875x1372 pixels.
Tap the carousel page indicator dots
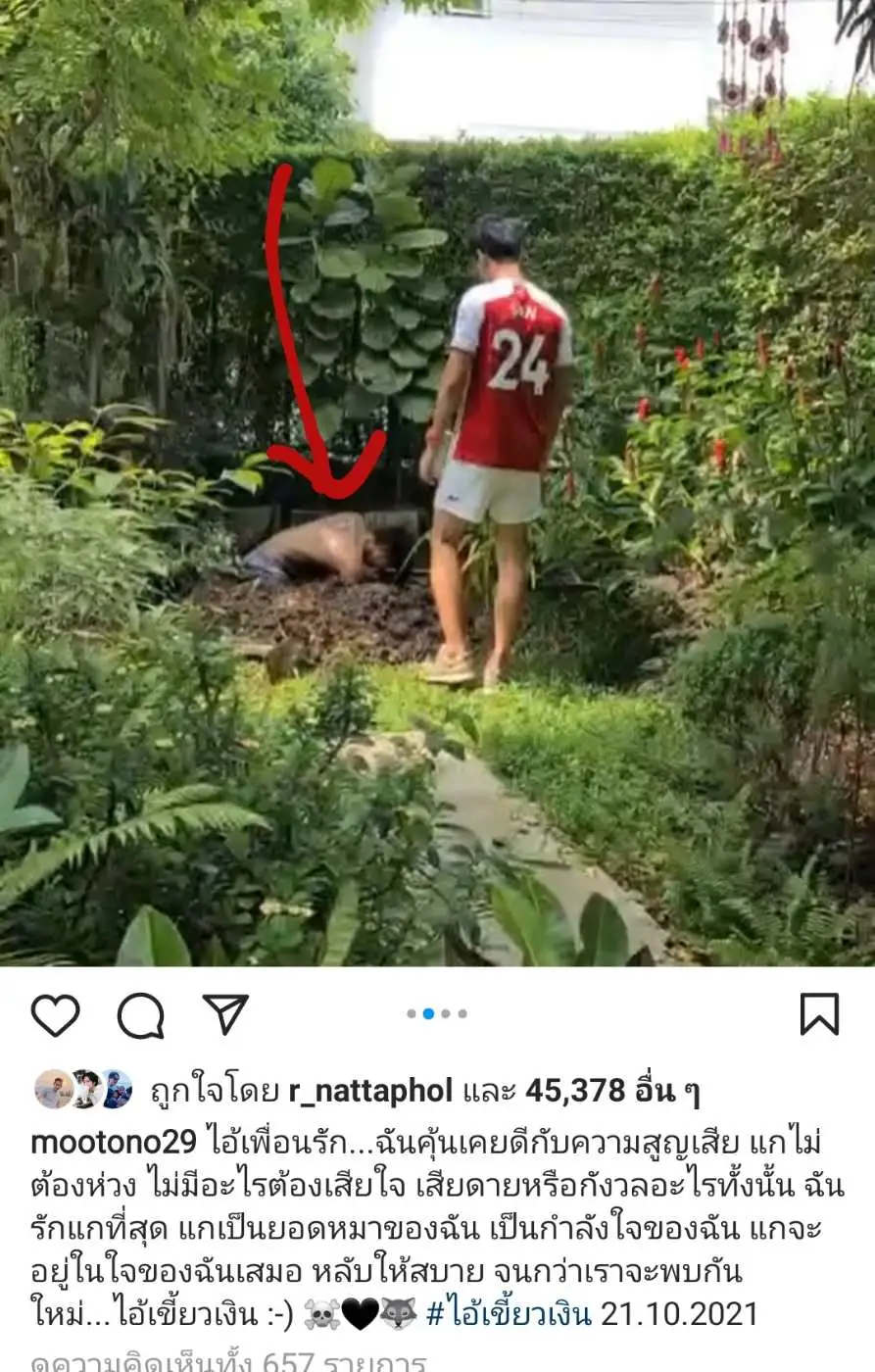(437, 1013)
